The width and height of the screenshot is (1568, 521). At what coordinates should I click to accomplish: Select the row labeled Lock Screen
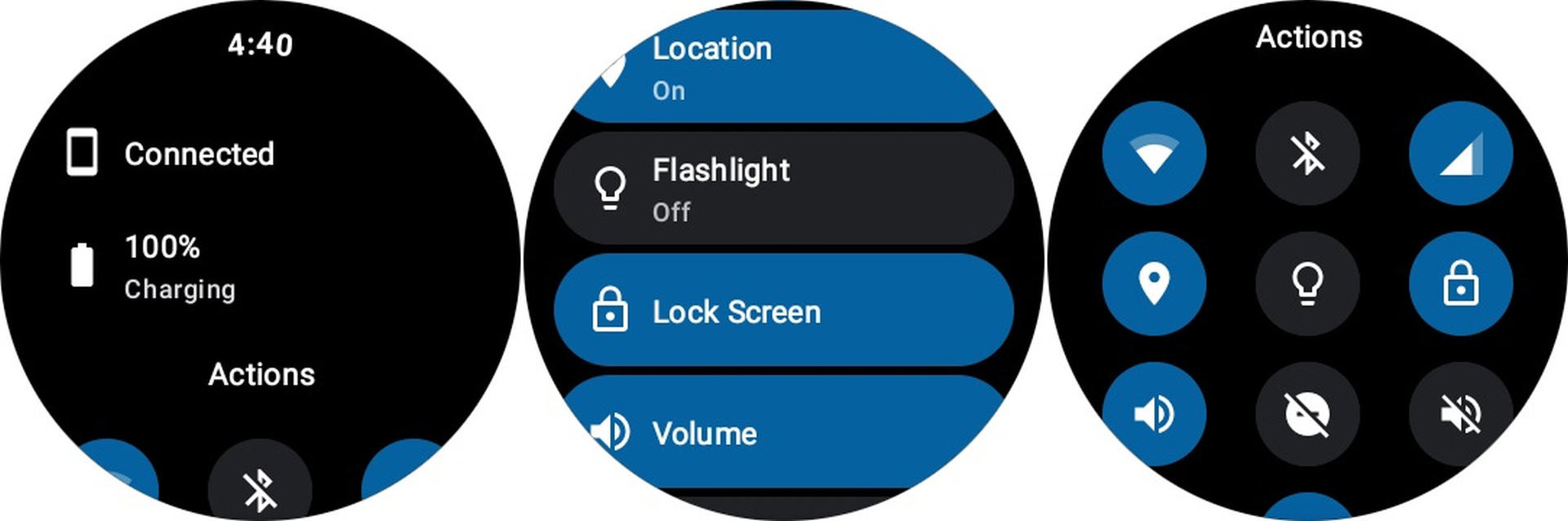(x=784, y=310)
